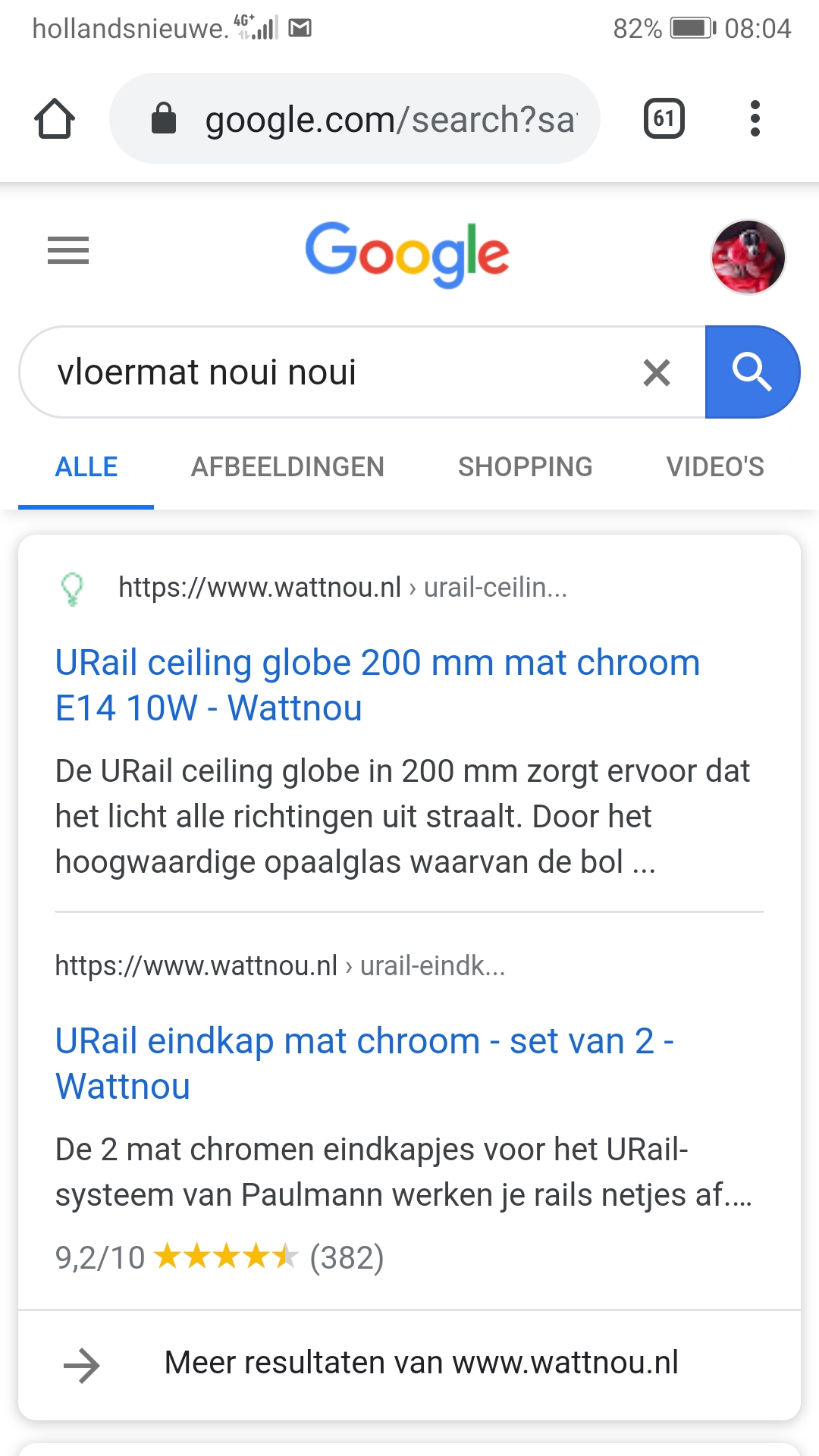Clear the search query text

coord(657,372)
